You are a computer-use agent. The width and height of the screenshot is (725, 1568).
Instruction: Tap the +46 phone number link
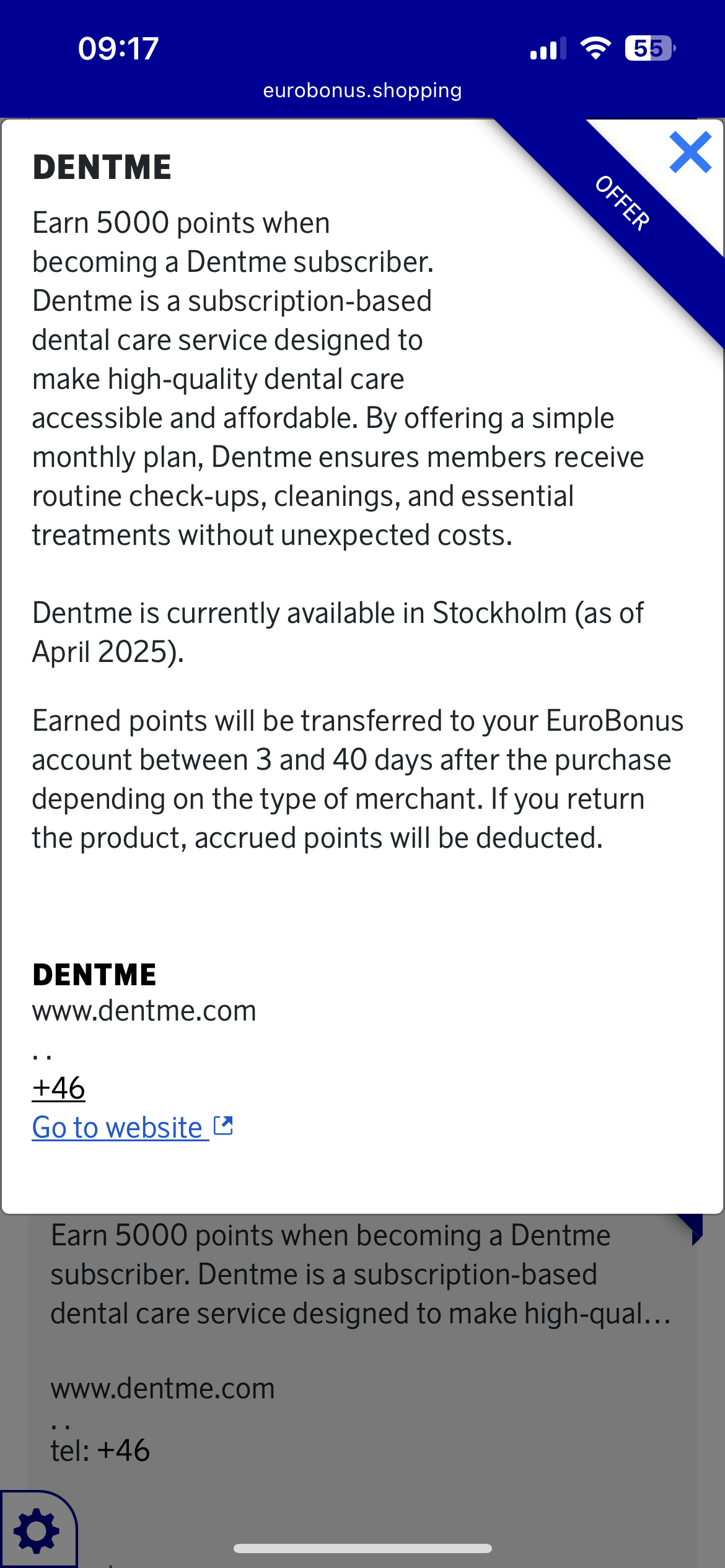pyautogui.click(x=59, y=1089)
